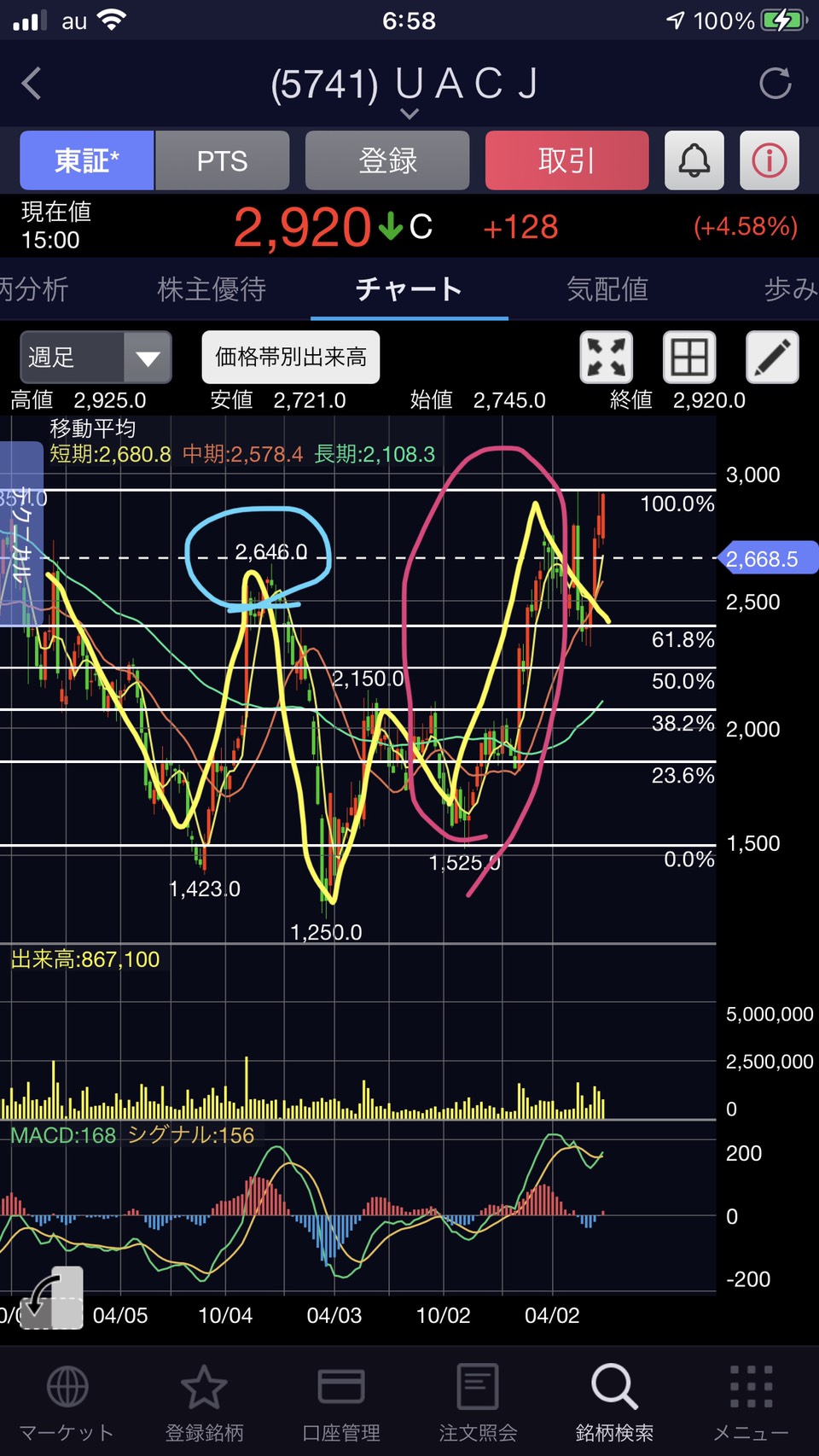Tap the 登録 button
Image resolution: width=819 pixels, height=1456 pixels.
click(x=387, y=160)
